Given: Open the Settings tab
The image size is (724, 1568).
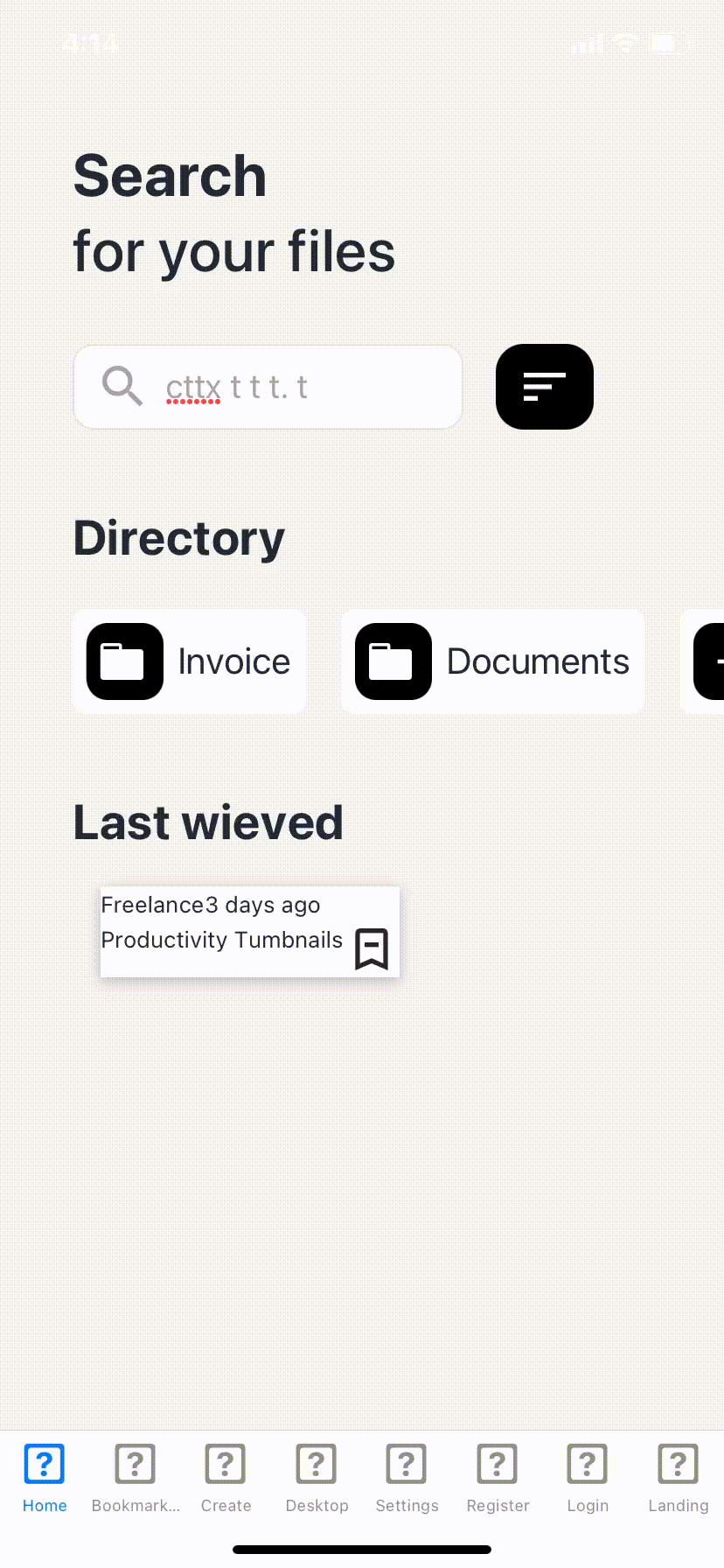Looking at the screenshot, I should click(407, 1479).
